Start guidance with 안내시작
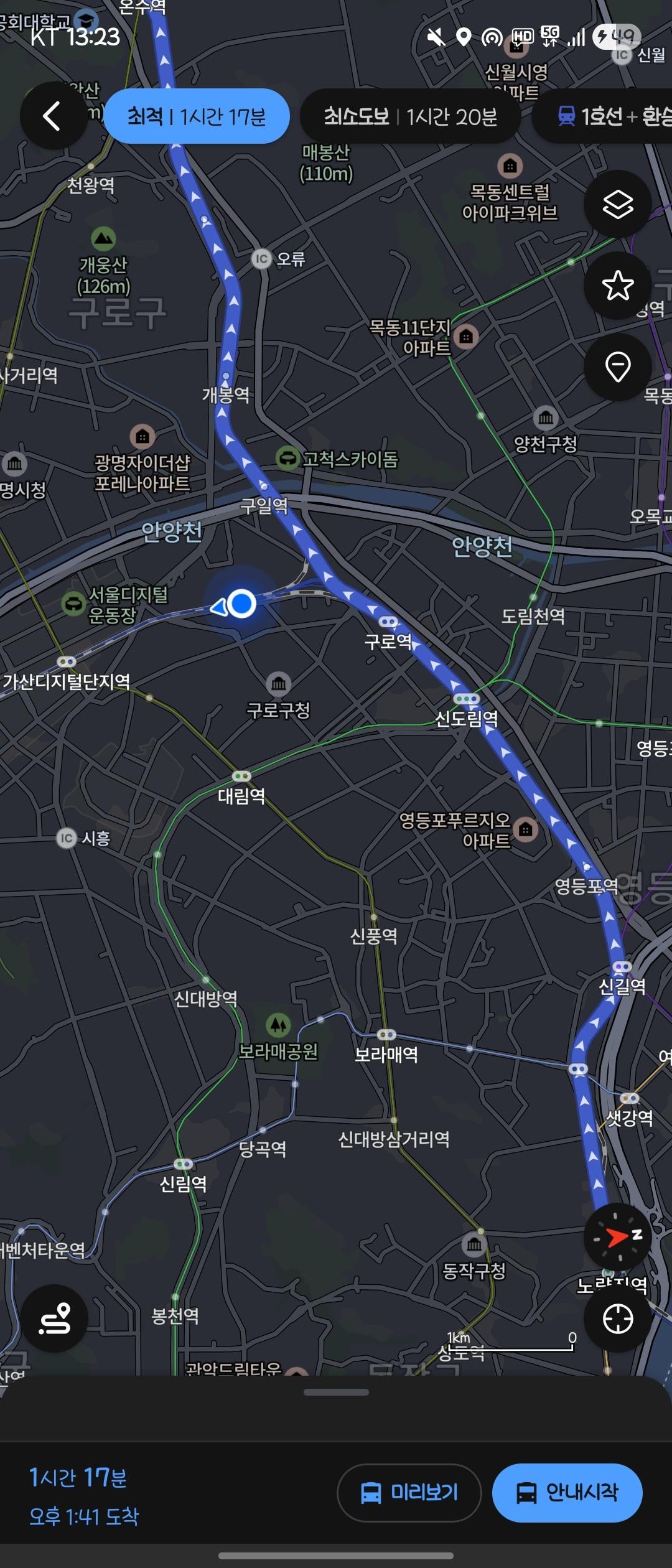 pyautogui.click(x=567, y=1493)
